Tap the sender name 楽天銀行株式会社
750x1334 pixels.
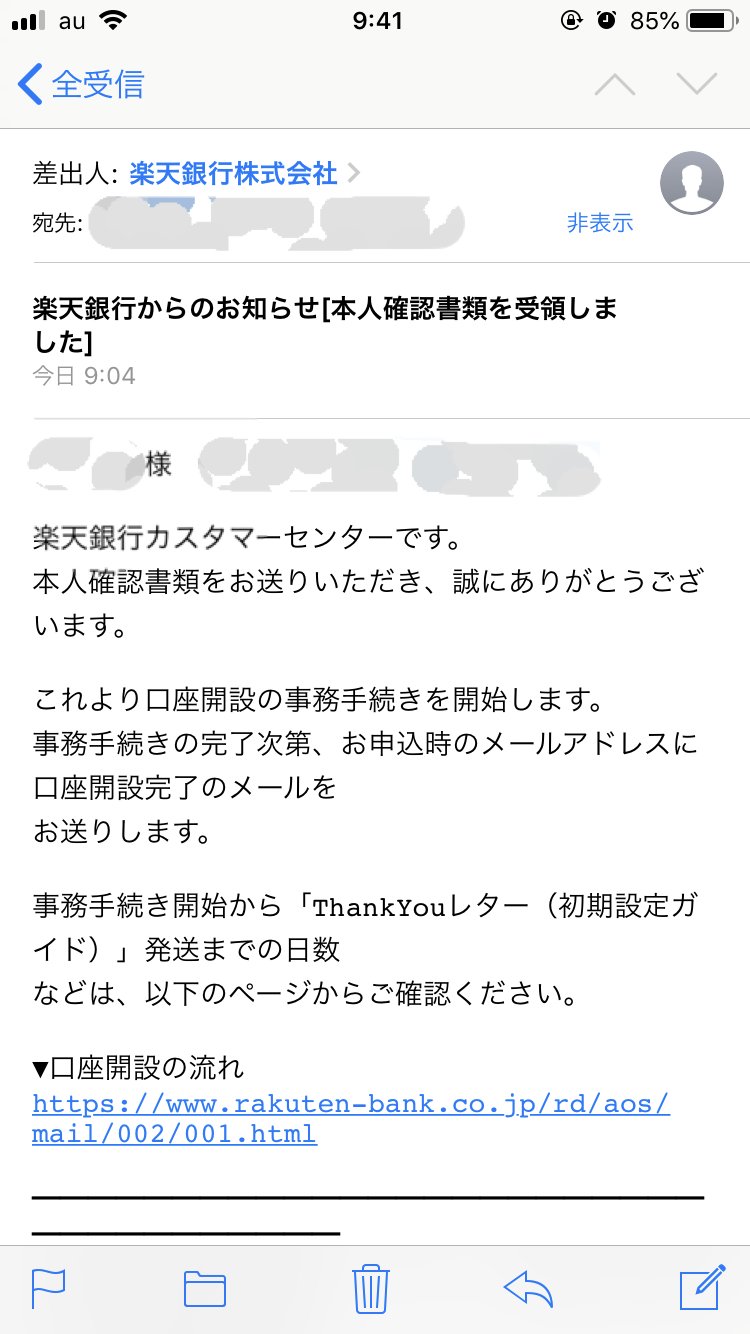[x=235, y=172]
